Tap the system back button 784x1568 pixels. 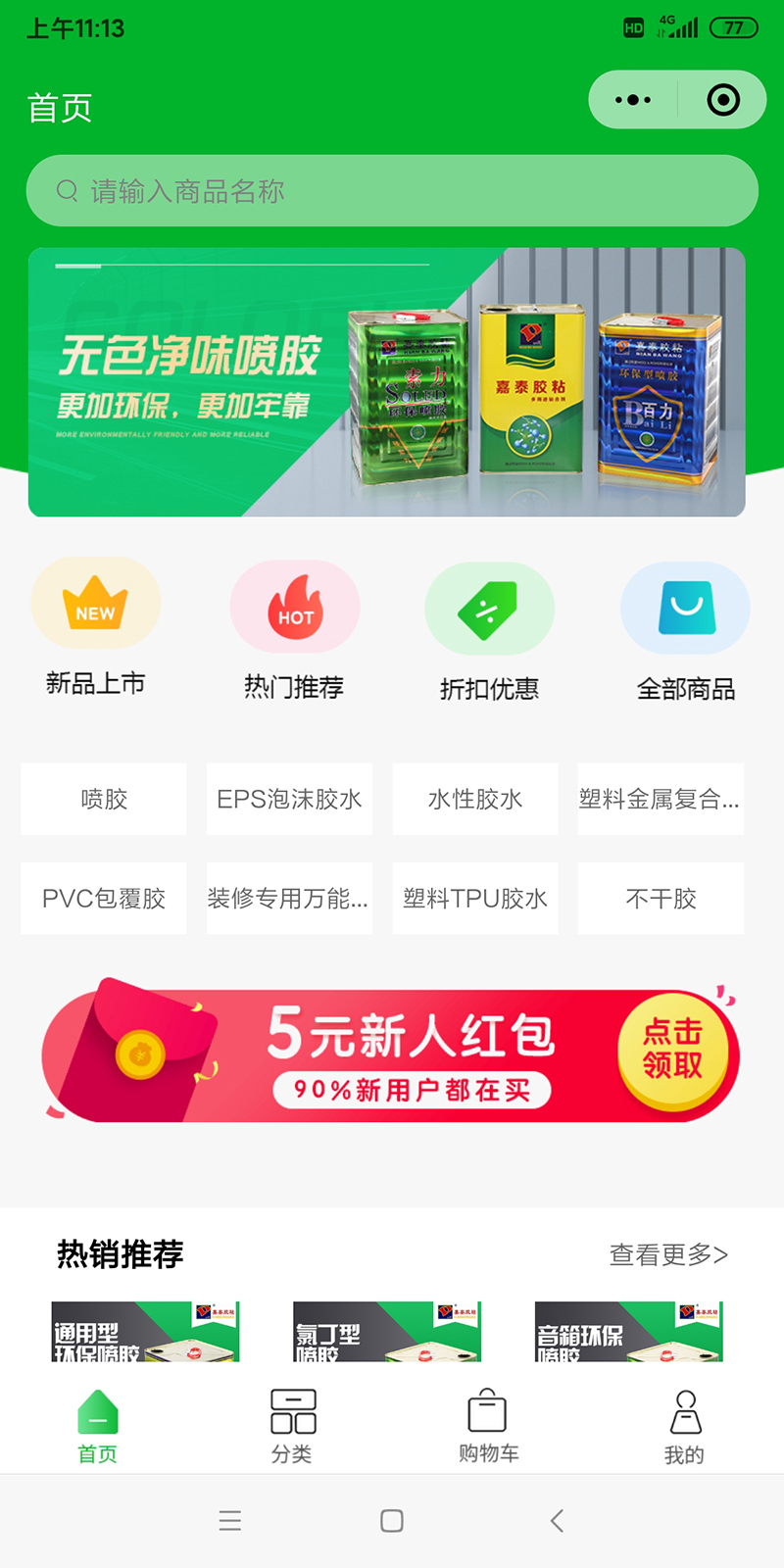point(557,1521)
